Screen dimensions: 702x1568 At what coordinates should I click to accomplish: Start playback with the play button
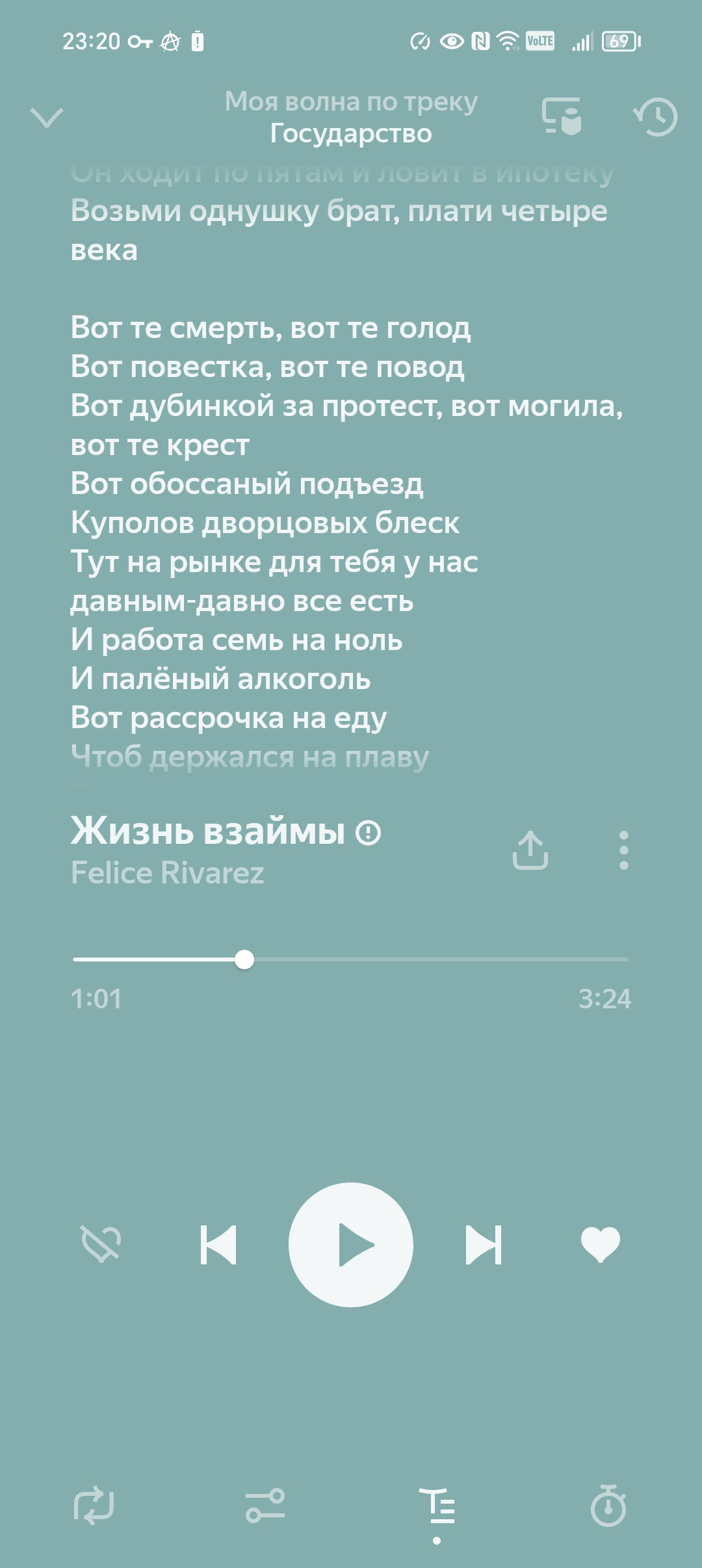click(x=351, y=1245)
